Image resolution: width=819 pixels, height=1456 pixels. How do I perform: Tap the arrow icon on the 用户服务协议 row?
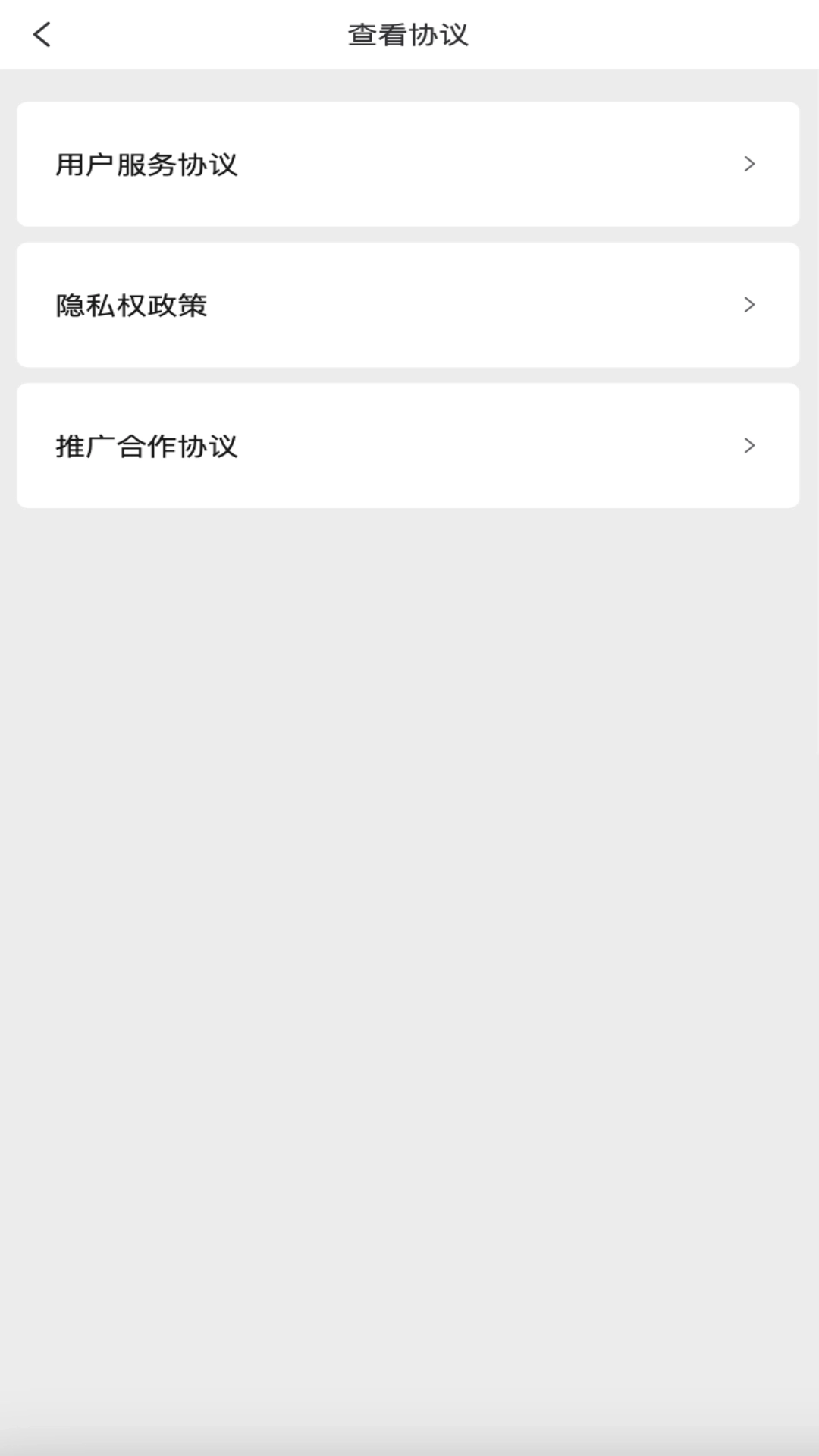(751, 162)
